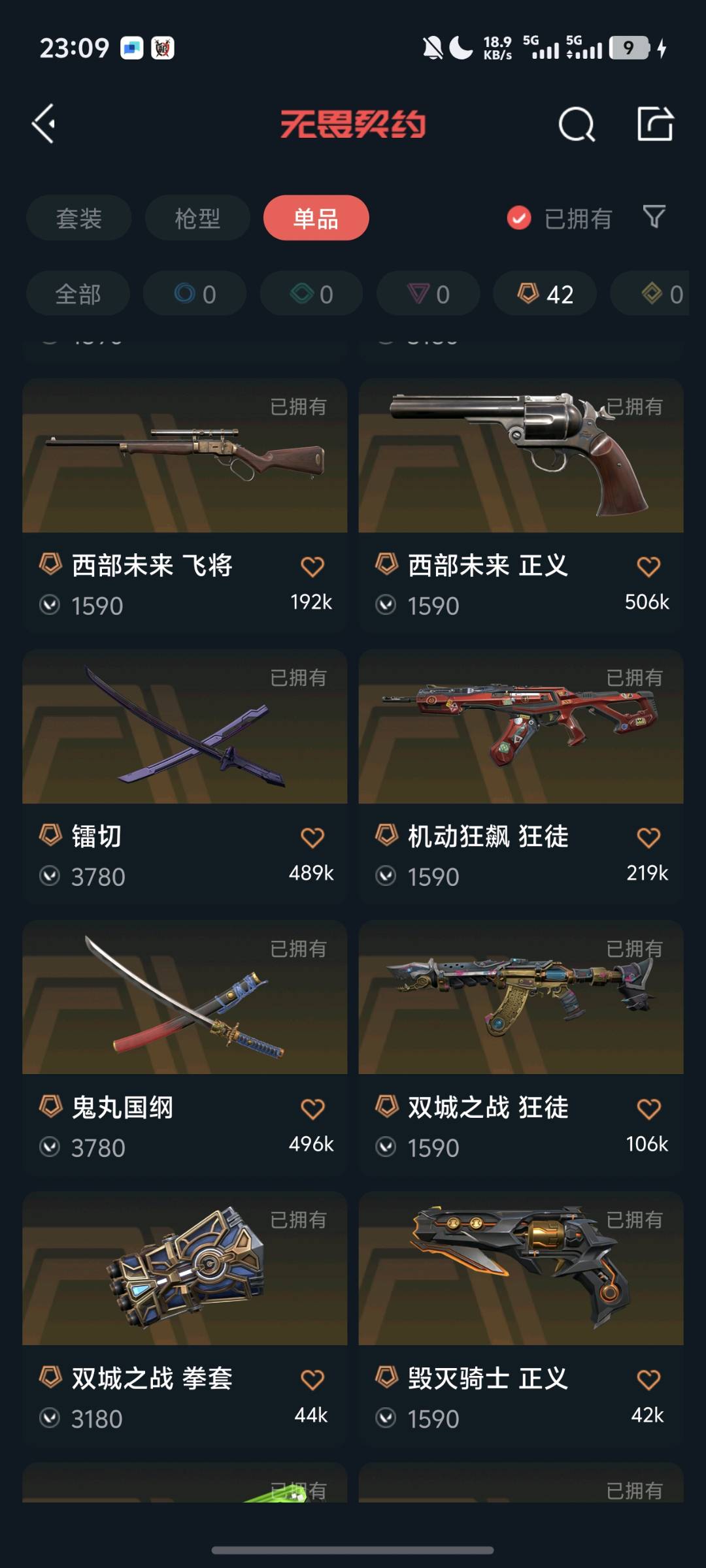Open the search icon
This screenshot has height=1568, width=706.
point(577,123)
